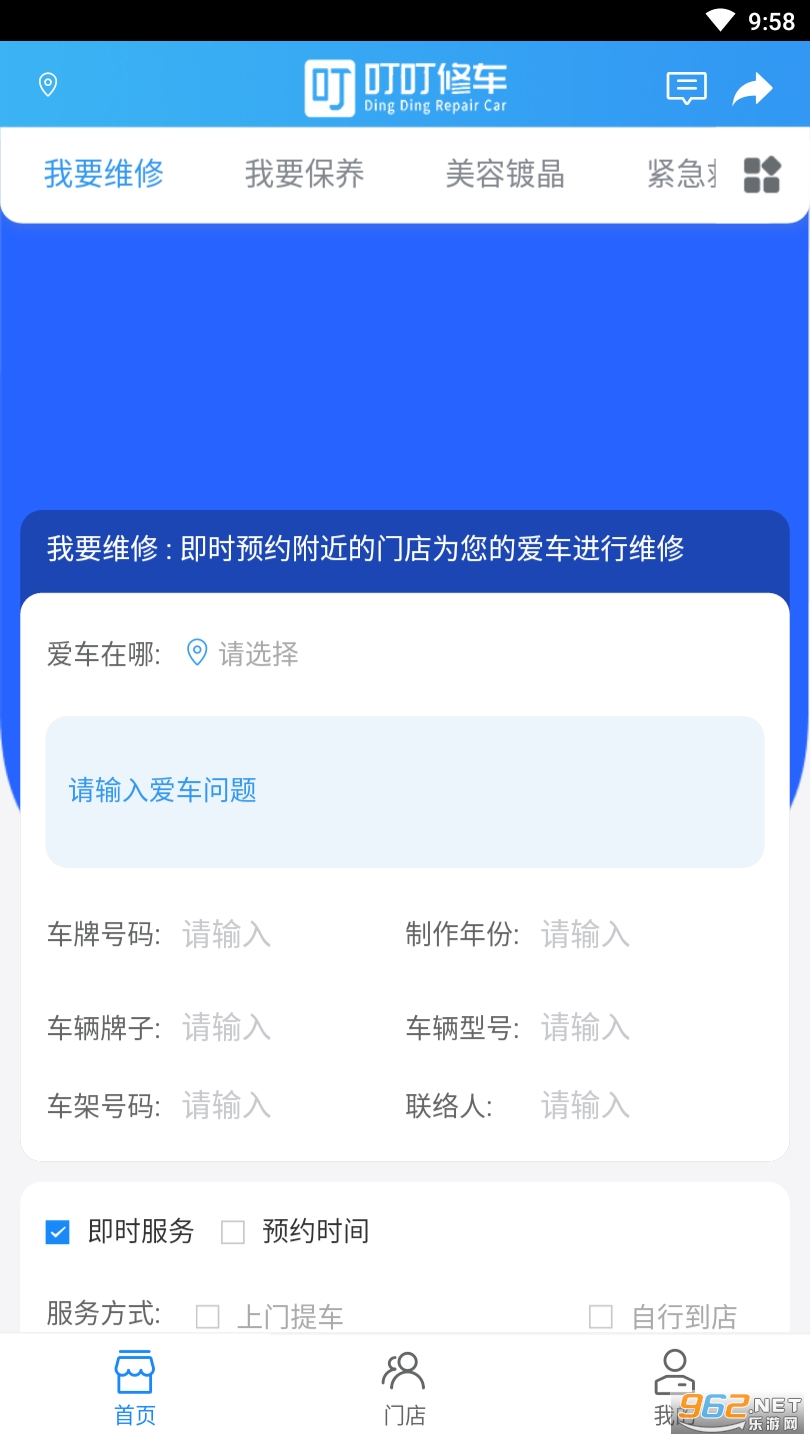The width and height of the screenshot is (810, 1440).
Task: Open the messages chat icon
Action: (x=686, y=88)
